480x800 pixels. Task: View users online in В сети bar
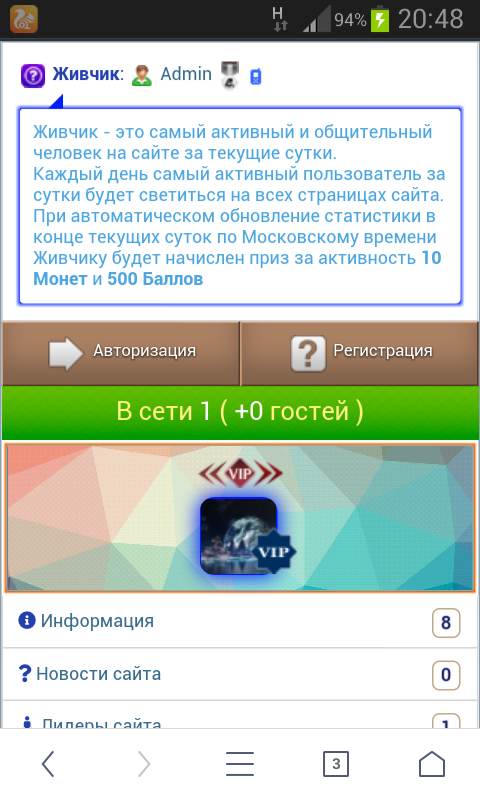[240, 412]
